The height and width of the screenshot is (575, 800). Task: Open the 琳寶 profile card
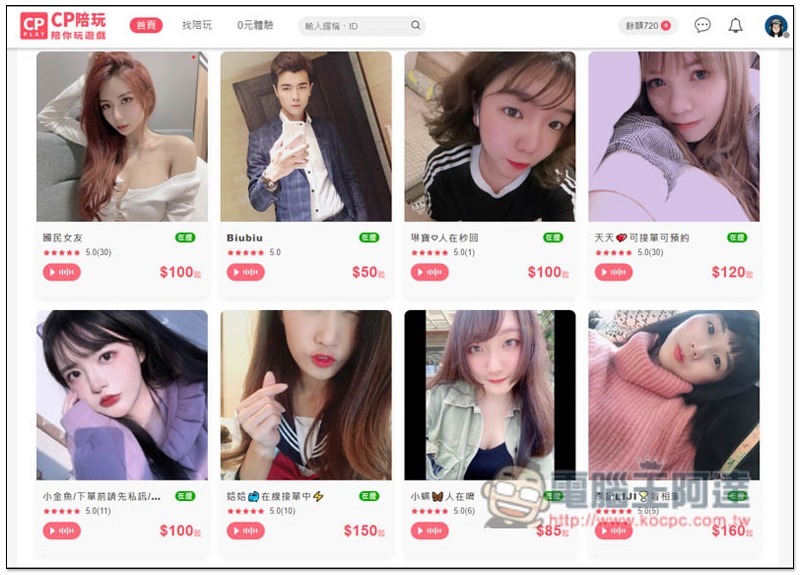click(490, 137)
